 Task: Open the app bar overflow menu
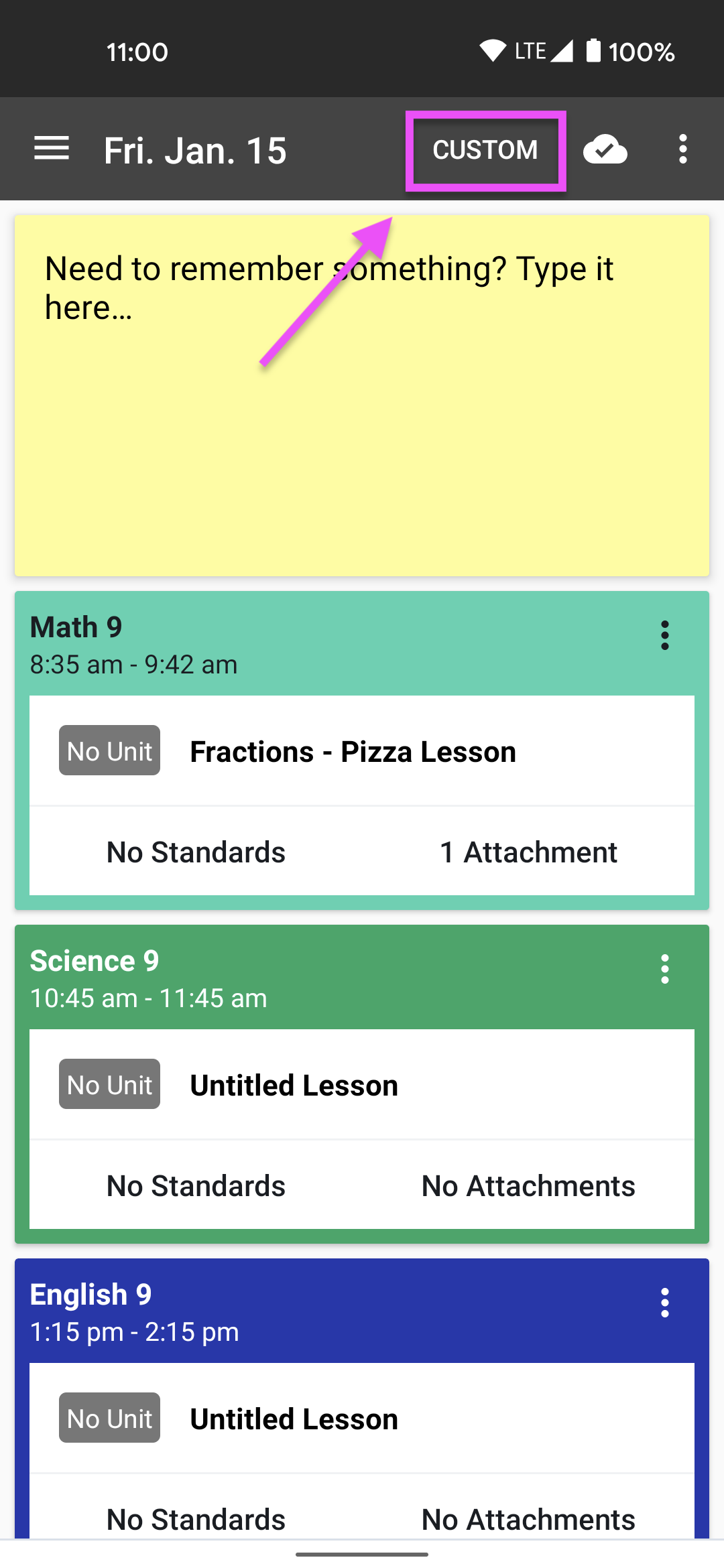pos(682,149)
